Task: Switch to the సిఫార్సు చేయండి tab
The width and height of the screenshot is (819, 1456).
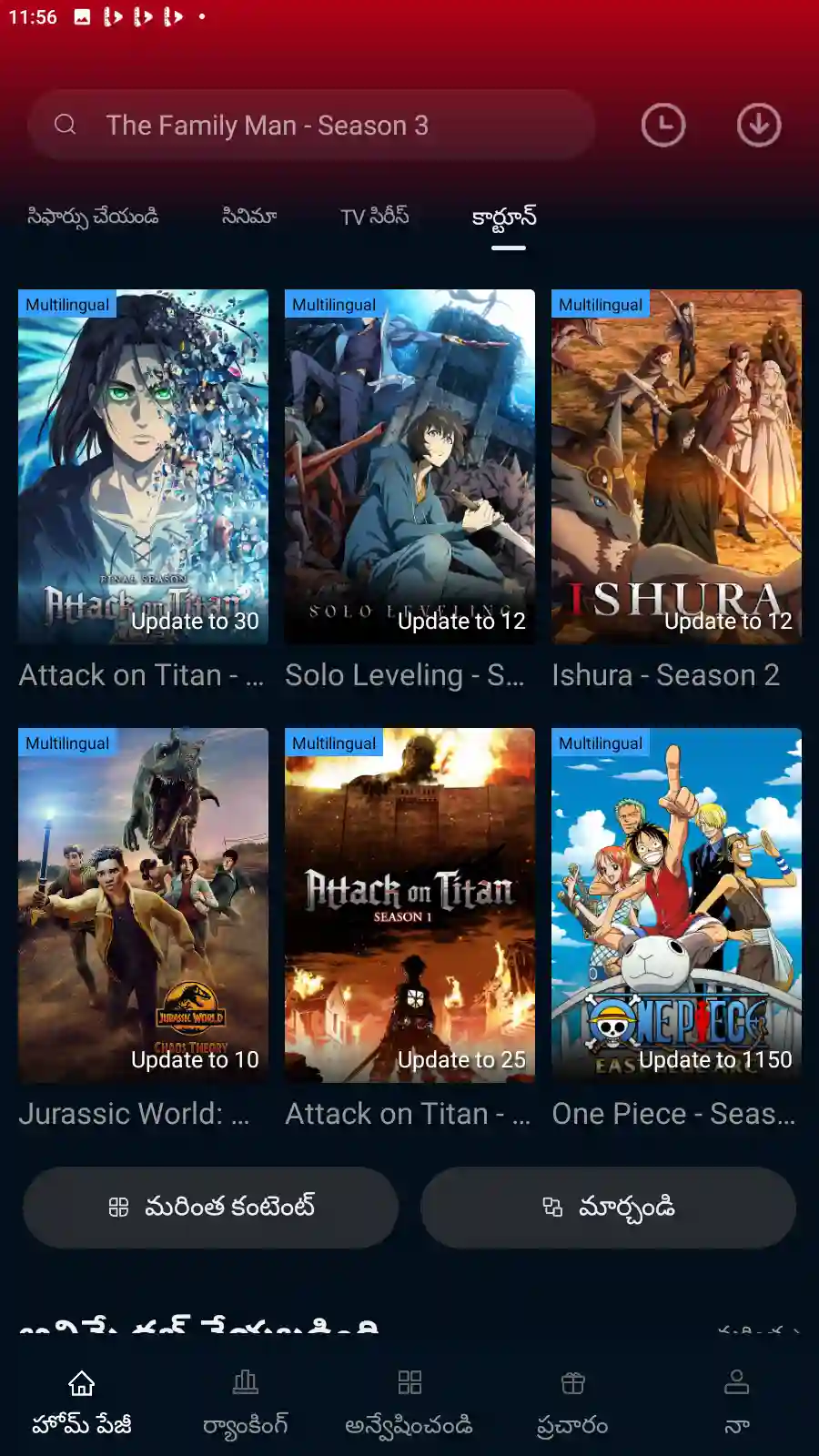Action: [x=93, y=217]
